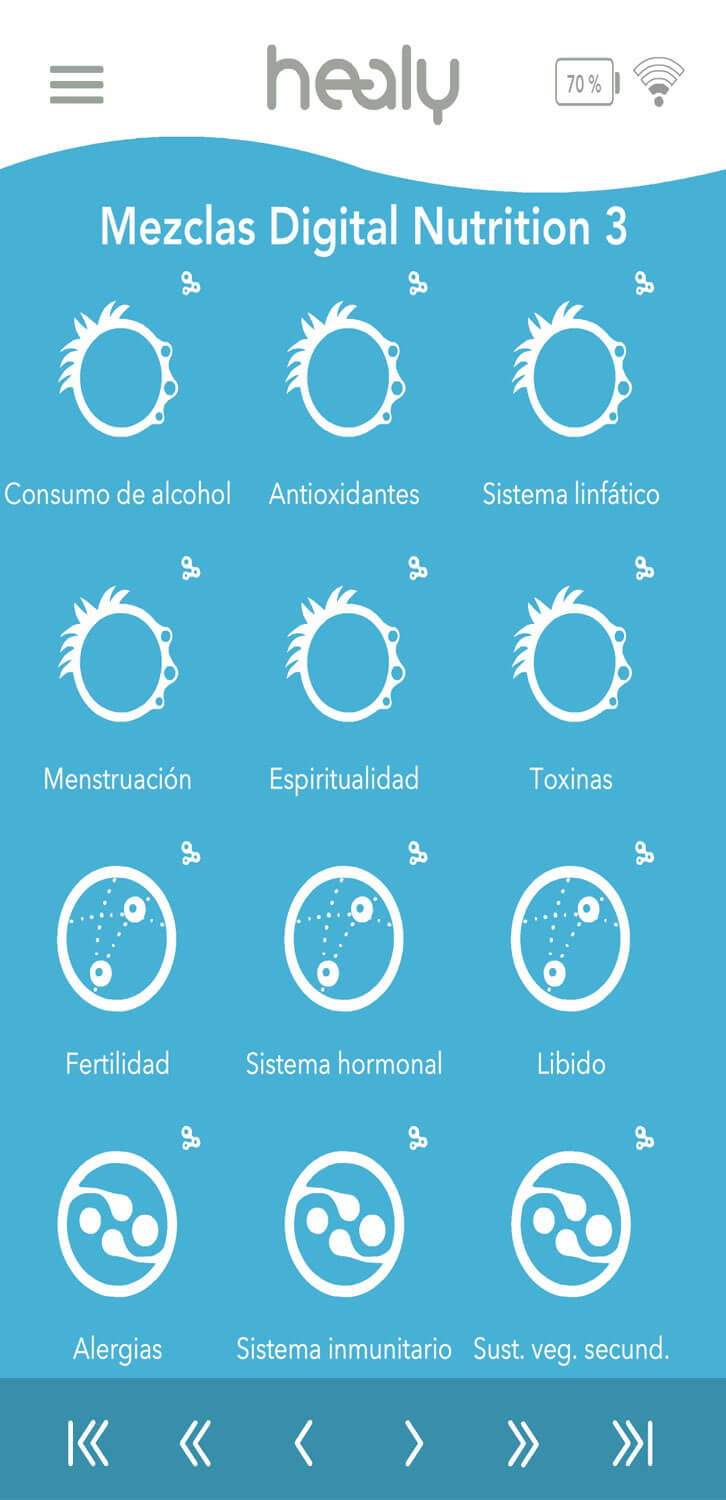Open the Libido program
726x1500 pixels.
(571, 940)
